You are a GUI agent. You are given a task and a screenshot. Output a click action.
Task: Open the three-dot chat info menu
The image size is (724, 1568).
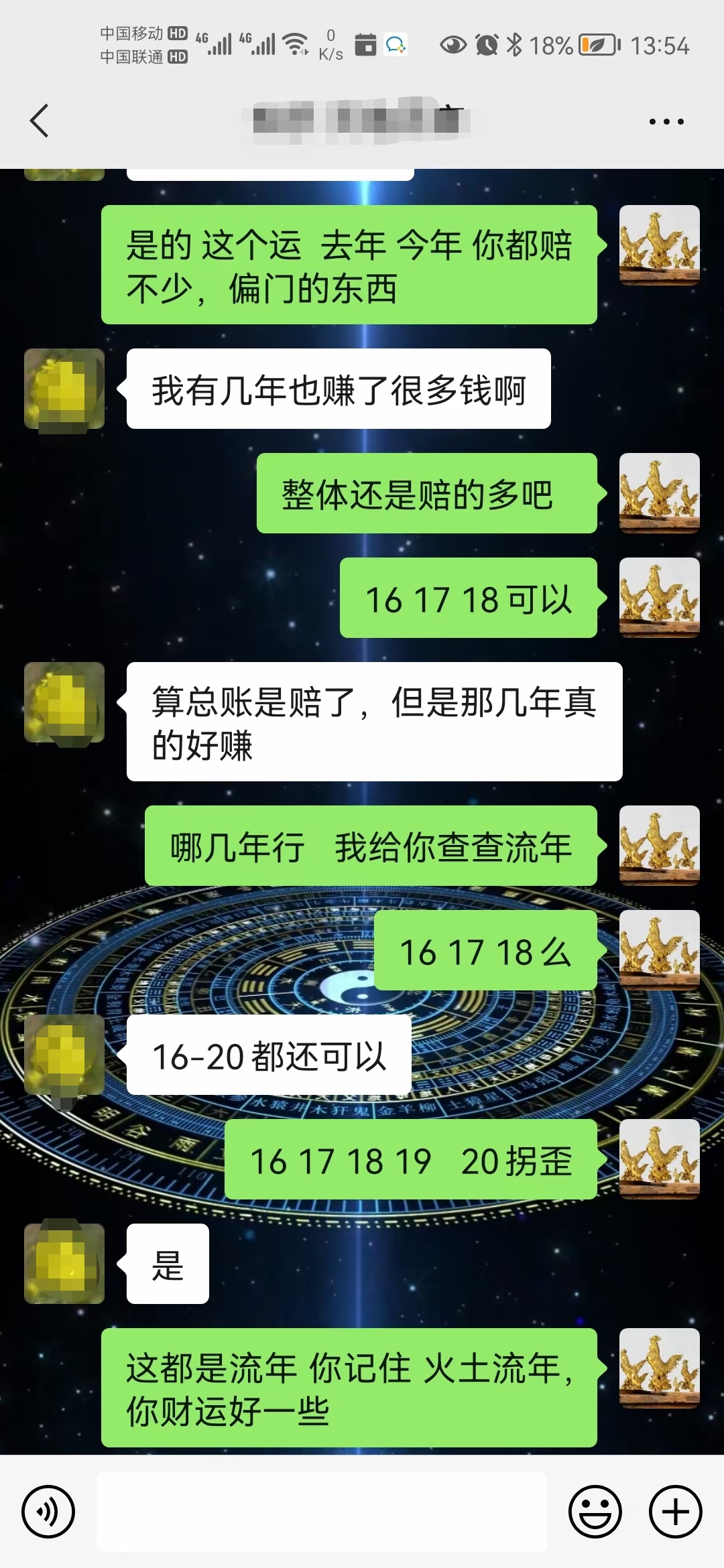tap(666, 122)
